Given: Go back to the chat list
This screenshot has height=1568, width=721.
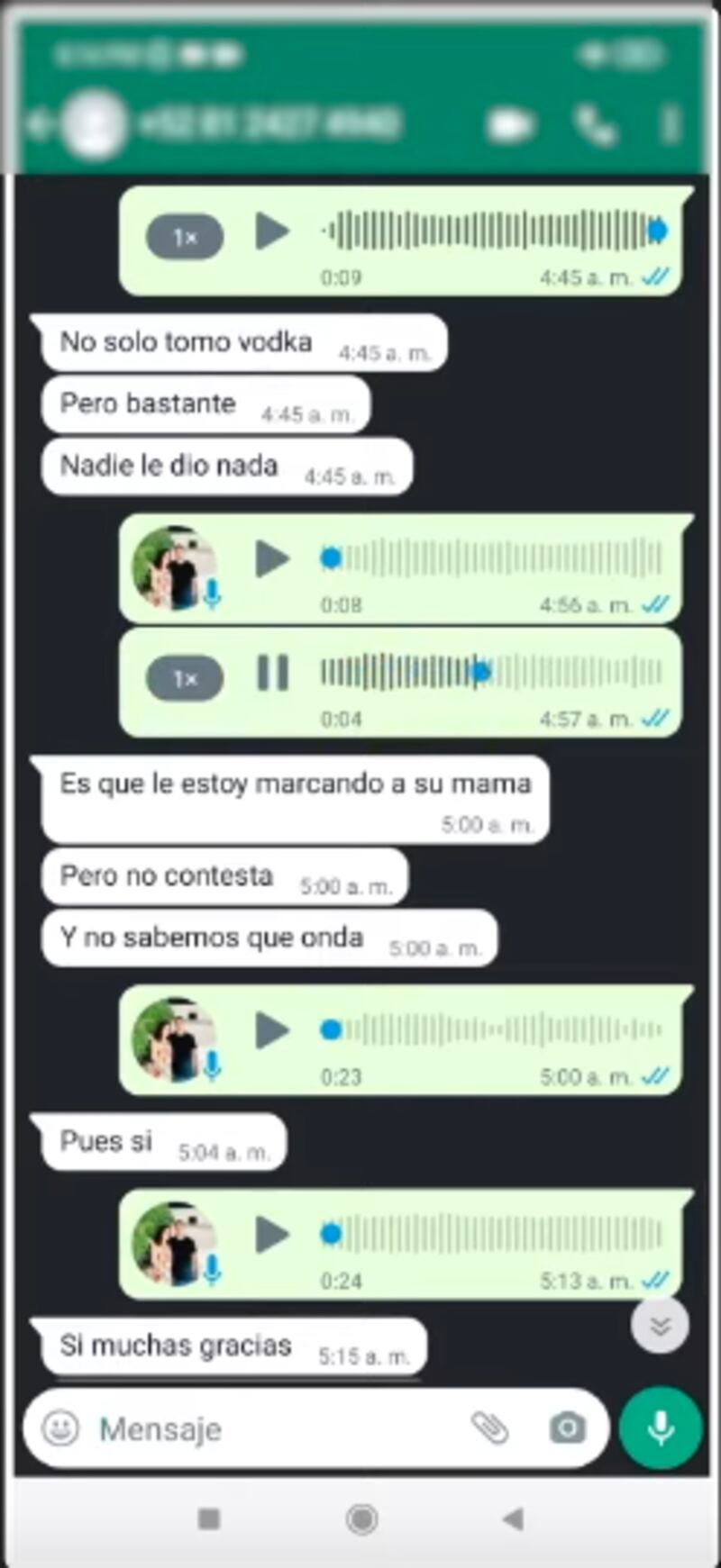Looking at the screenshot, I should [x=38, y=123].
